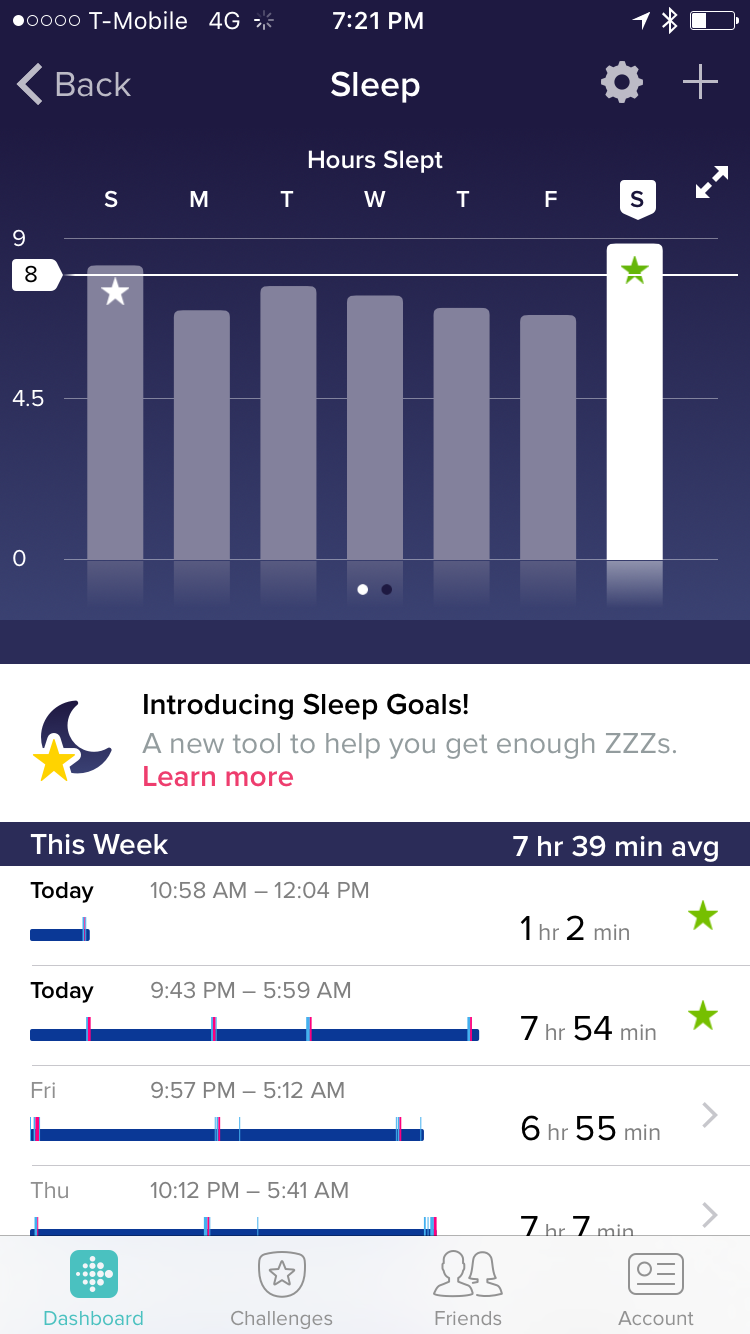This screenshot has height=1334, width=750.
Task: Tap the chart page indicator dots
Action: [375, 589]
